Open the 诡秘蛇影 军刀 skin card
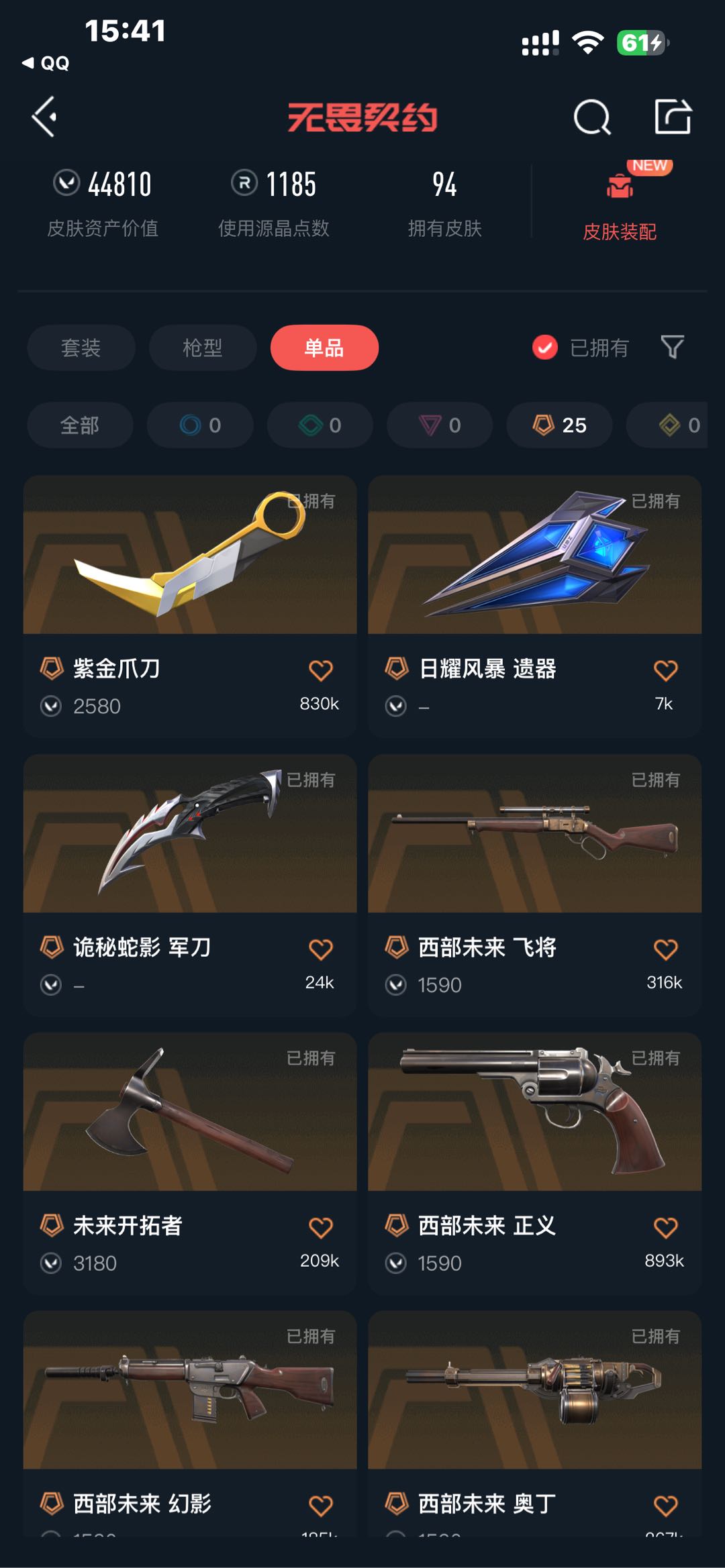 (190, 885)
